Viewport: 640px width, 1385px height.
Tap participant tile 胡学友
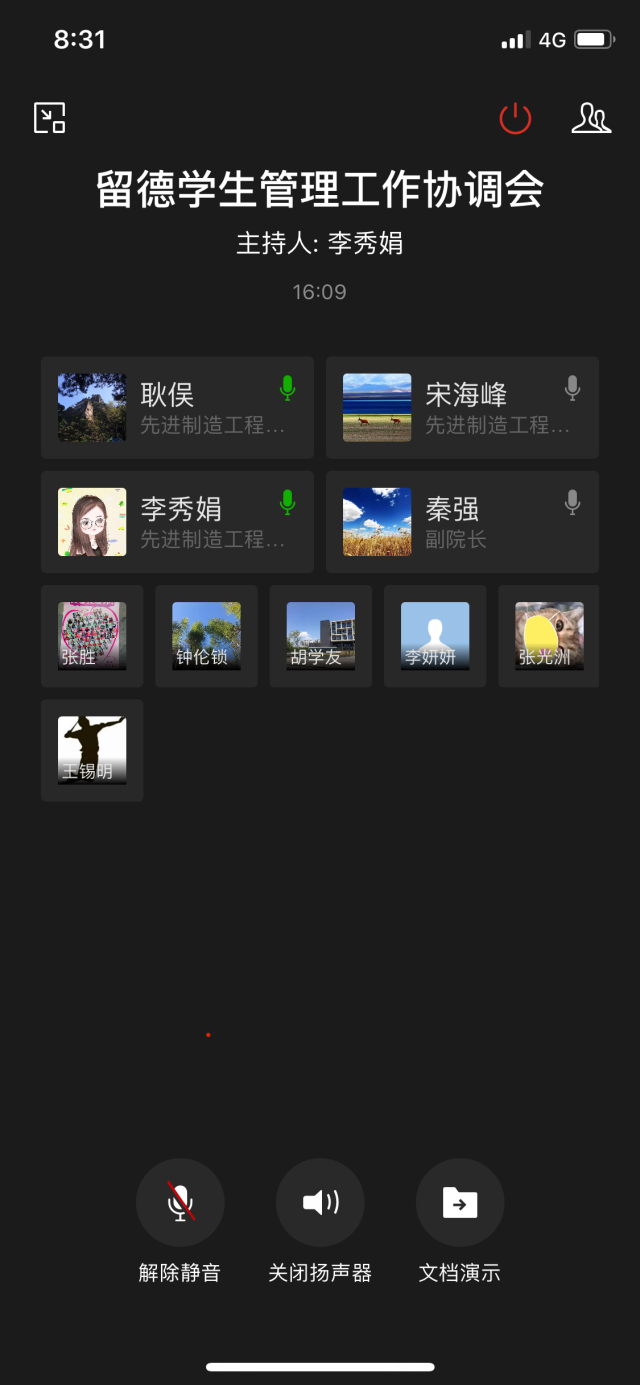point(320,636)
